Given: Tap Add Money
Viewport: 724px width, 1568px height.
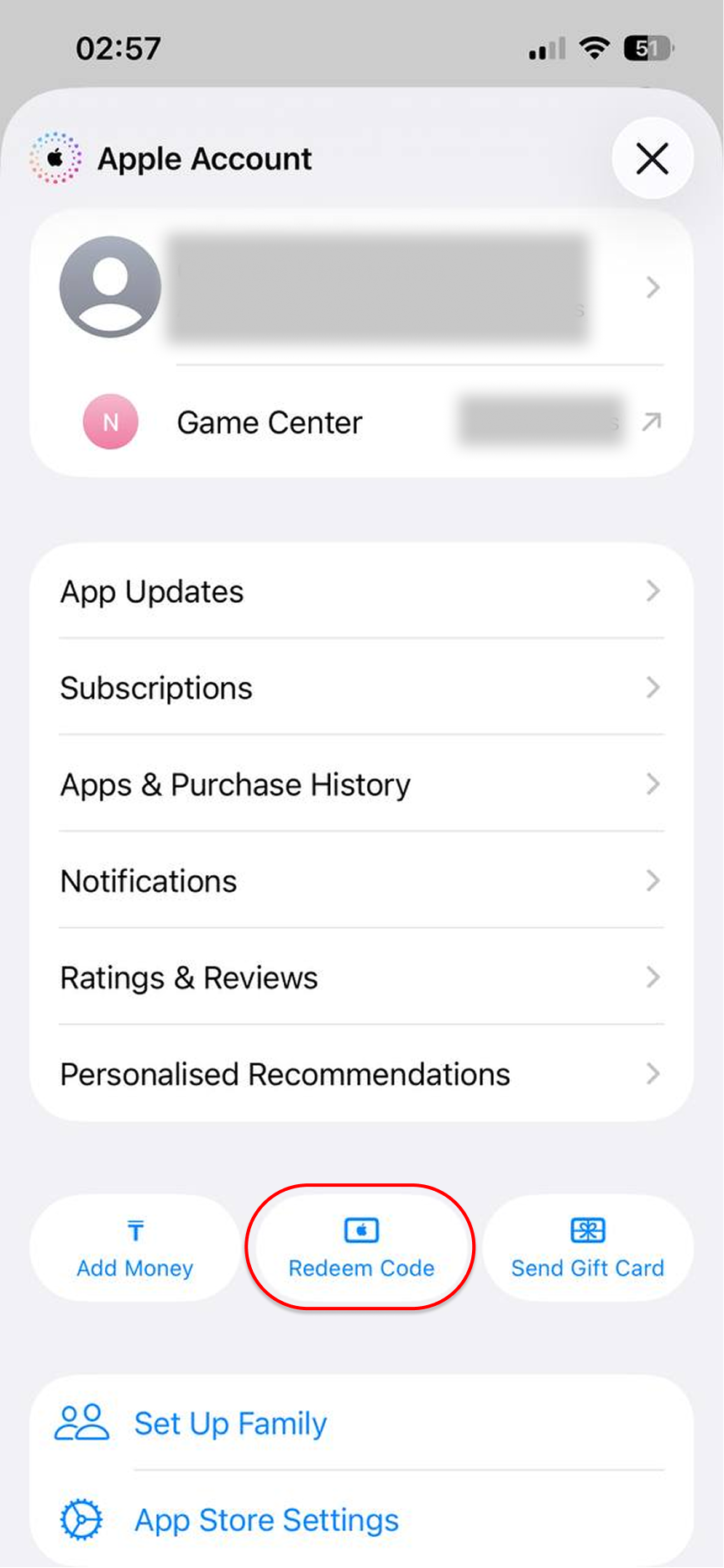Looking at the screenshot, I should point(135,1248).
